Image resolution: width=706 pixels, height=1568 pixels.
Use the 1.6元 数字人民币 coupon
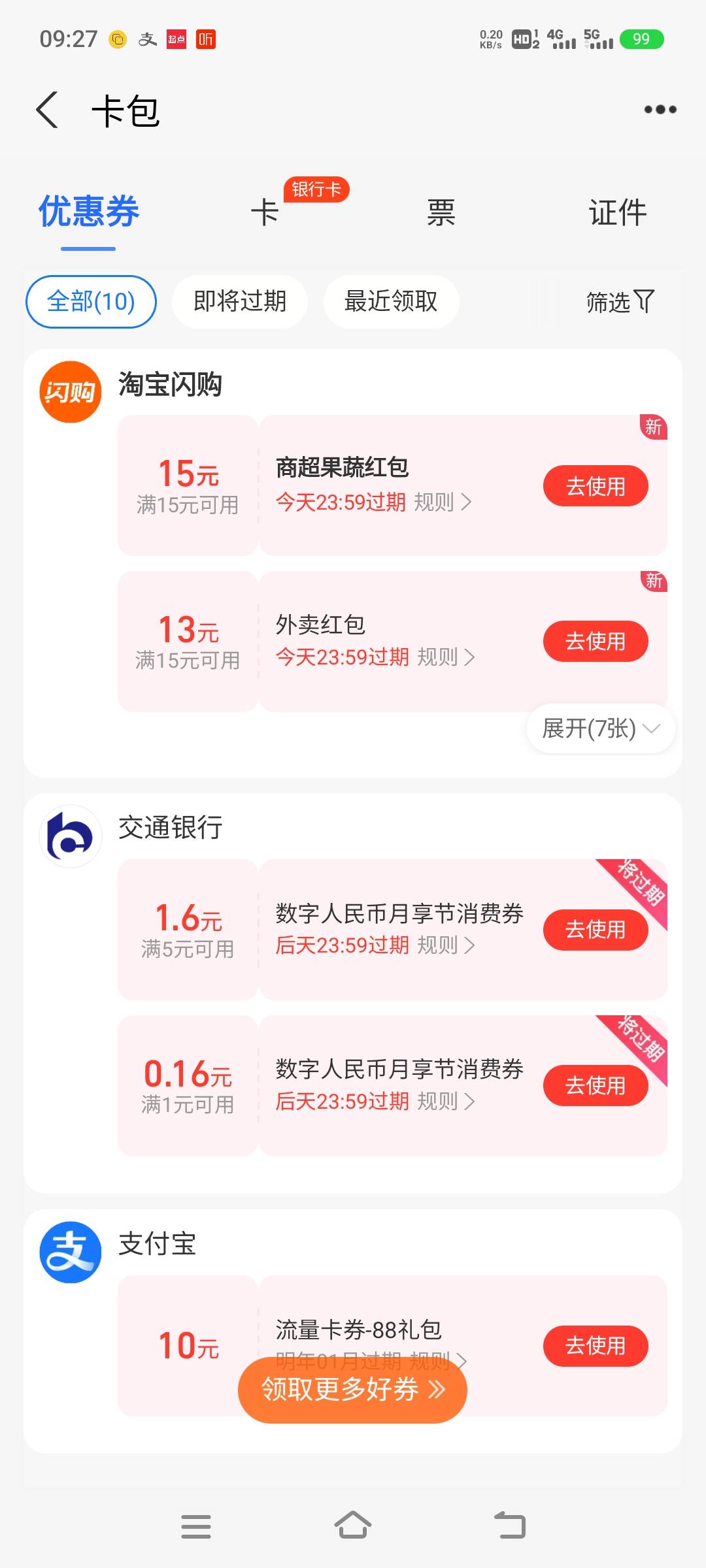click(596, 930)
